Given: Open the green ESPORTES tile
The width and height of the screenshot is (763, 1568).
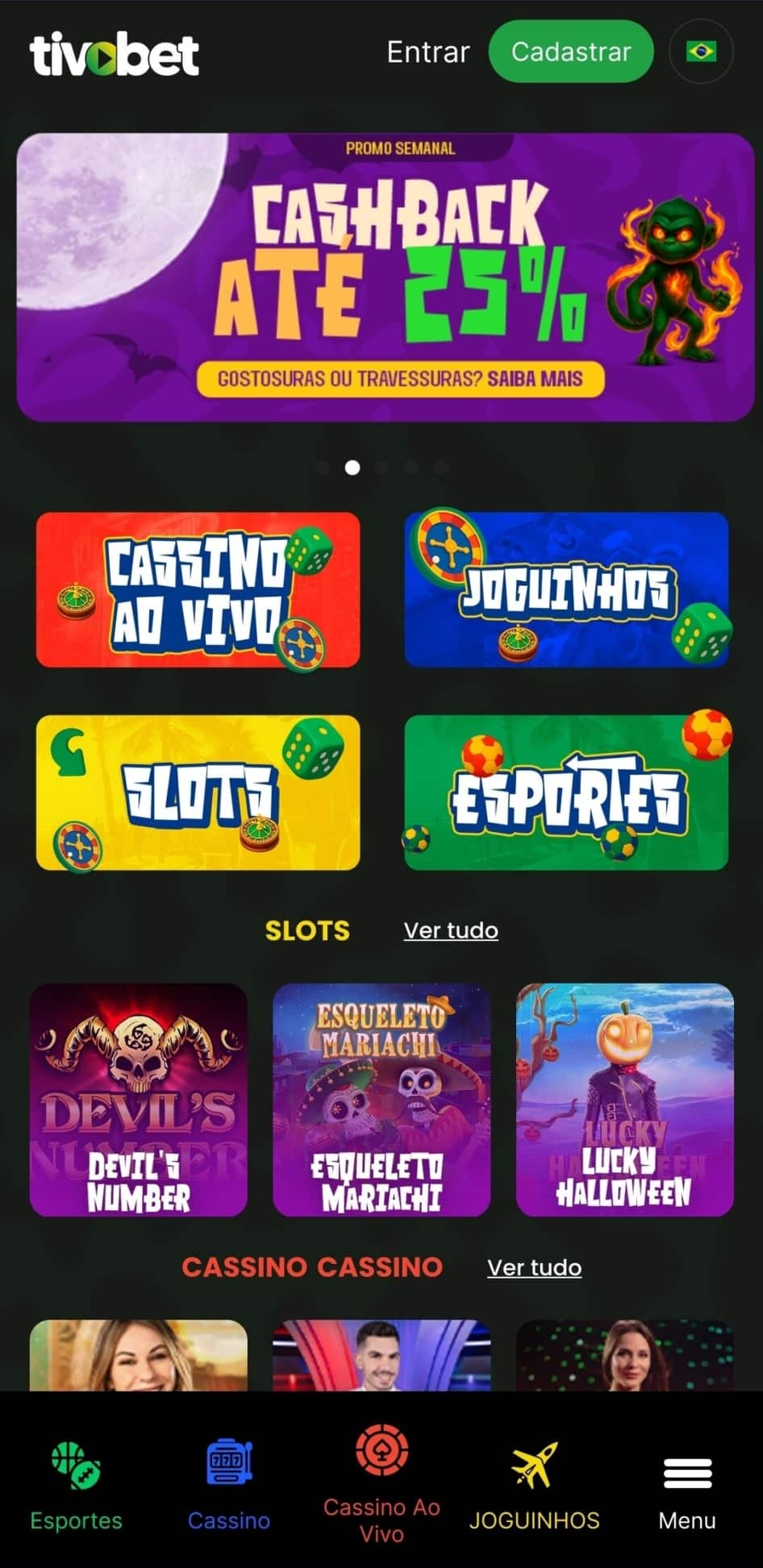Looking at the screenshot, I should [x=566, y=792].
